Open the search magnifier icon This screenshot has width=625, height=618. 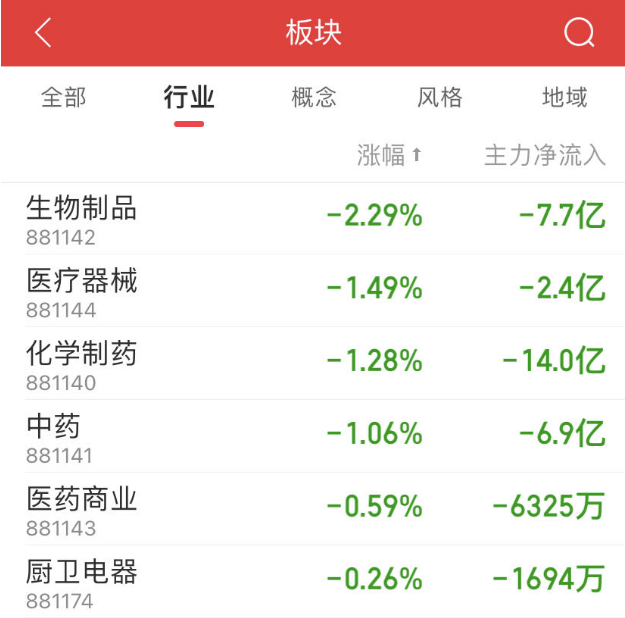(x=579, y=33)
